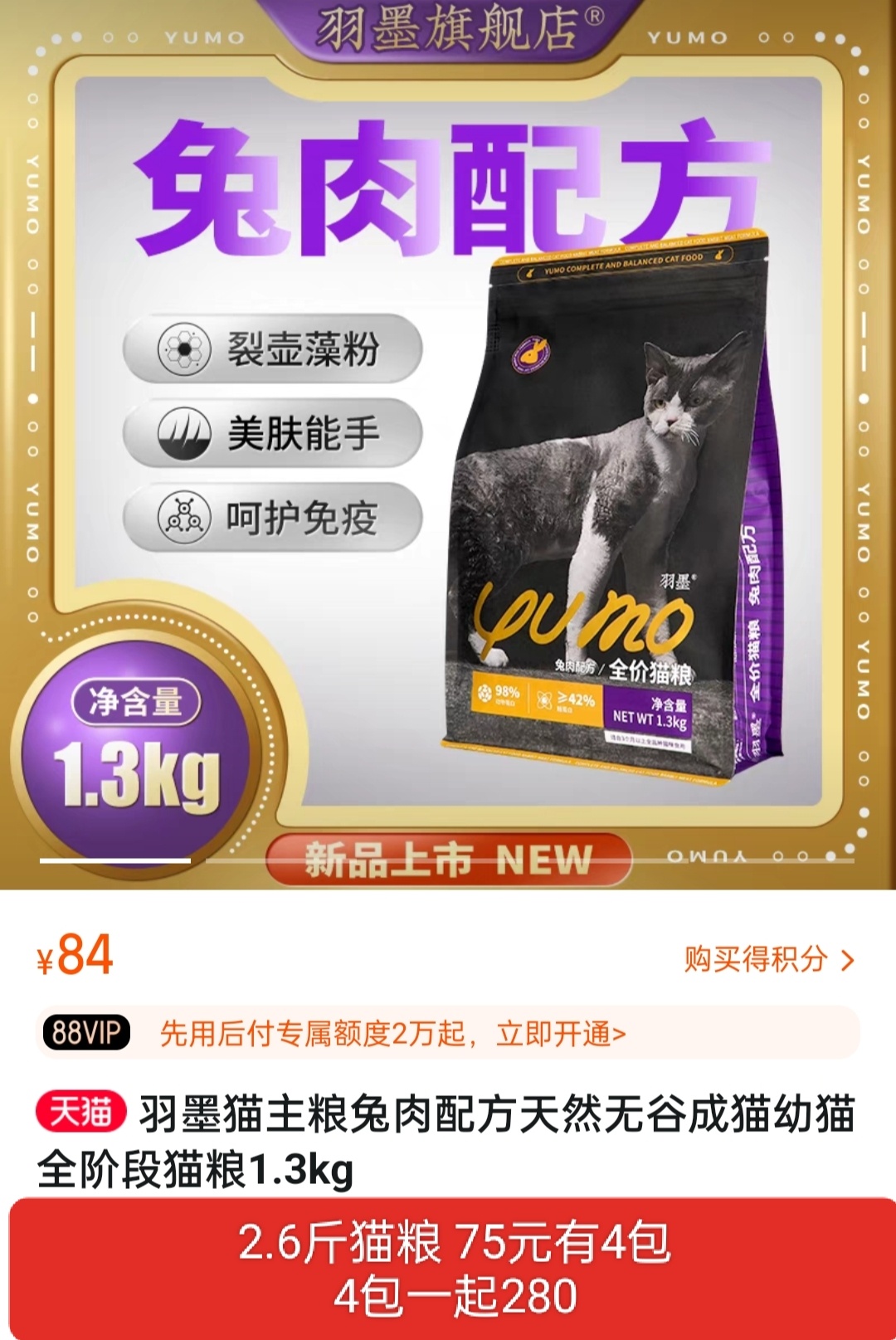Tap the 88VIP 立即开通 banner
This screenshot has height=1340, width=896.
[x=448, y=1033]
